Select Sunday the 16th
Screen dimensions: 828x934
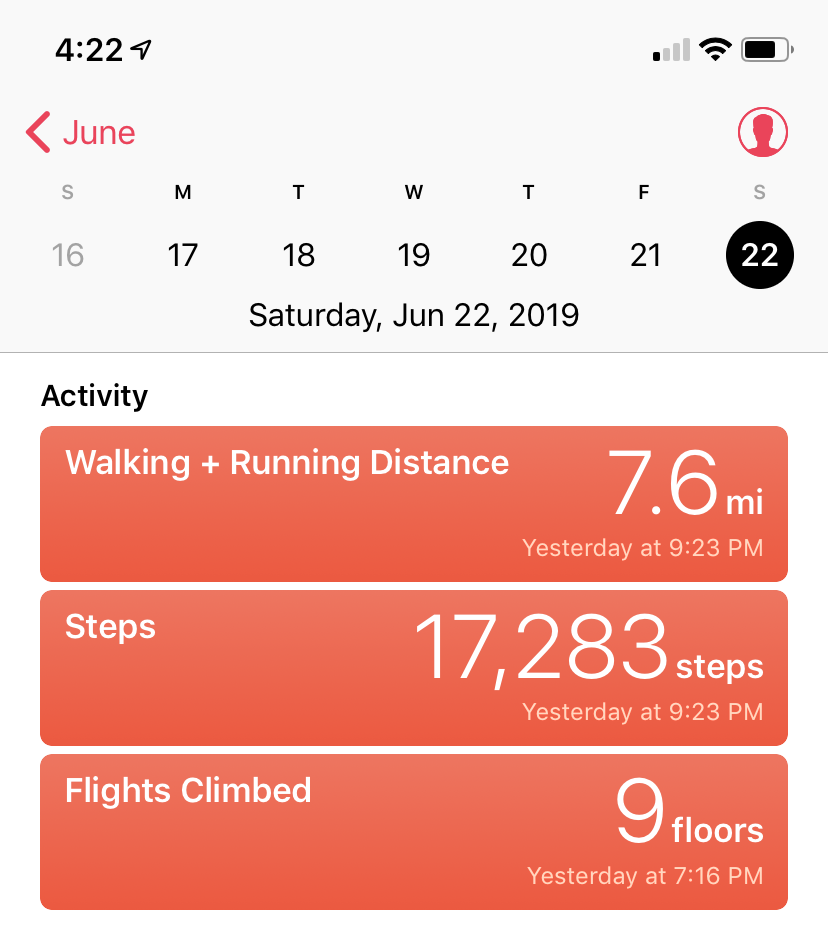click(x=67, y=255)
